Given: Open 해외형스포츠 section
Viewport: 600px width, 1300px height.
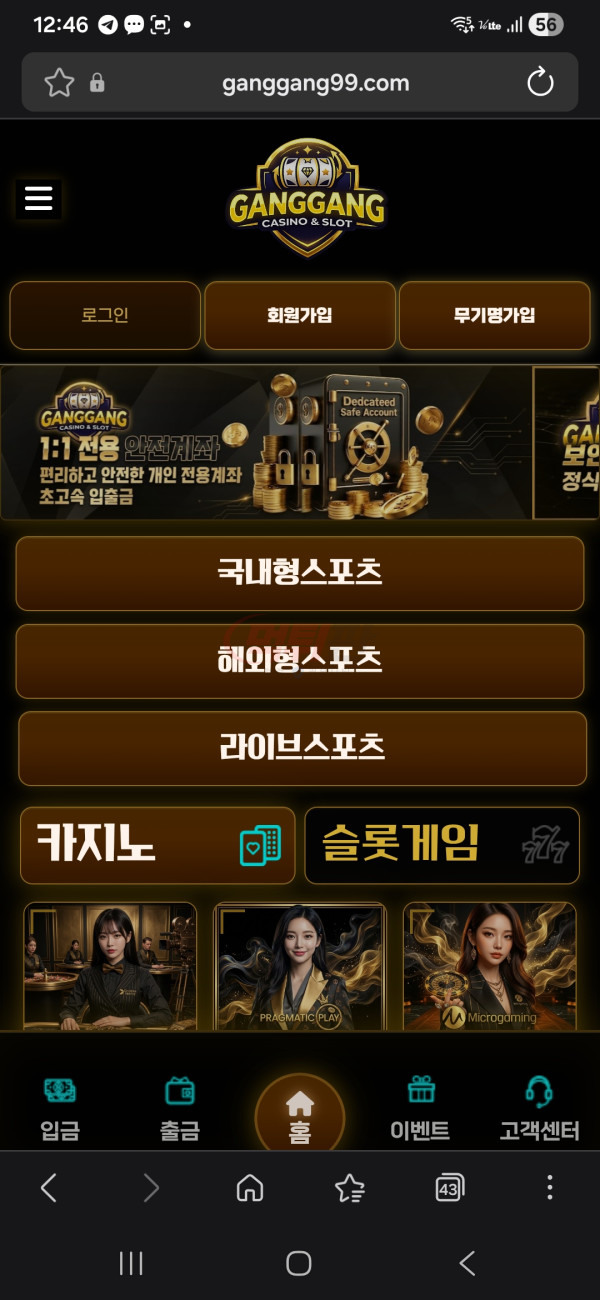Looking at the screenshot, I should tap(300, 661).
